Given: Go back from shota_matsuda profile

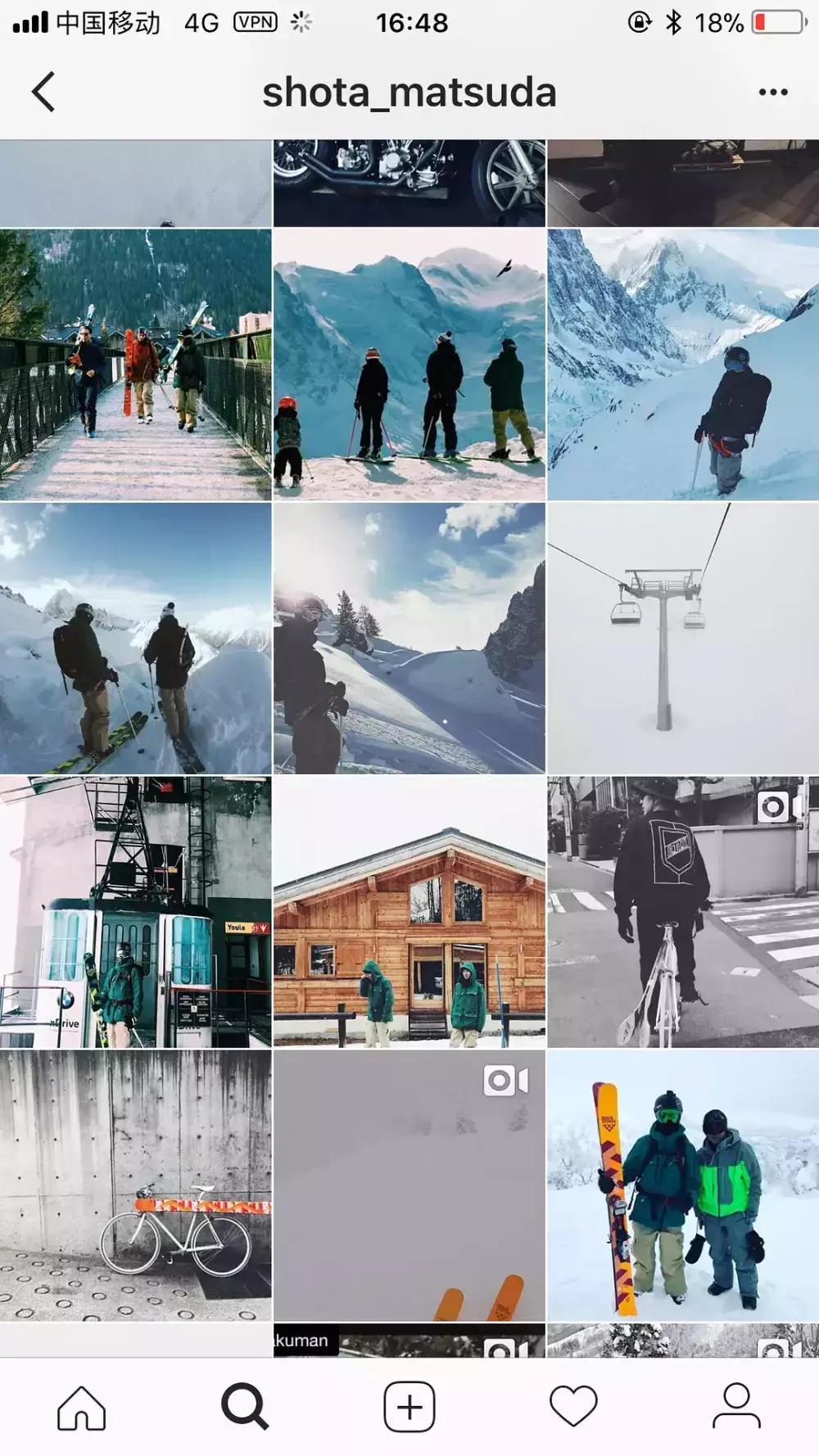Looking at the screenshot, I should (x=43, y=92).
